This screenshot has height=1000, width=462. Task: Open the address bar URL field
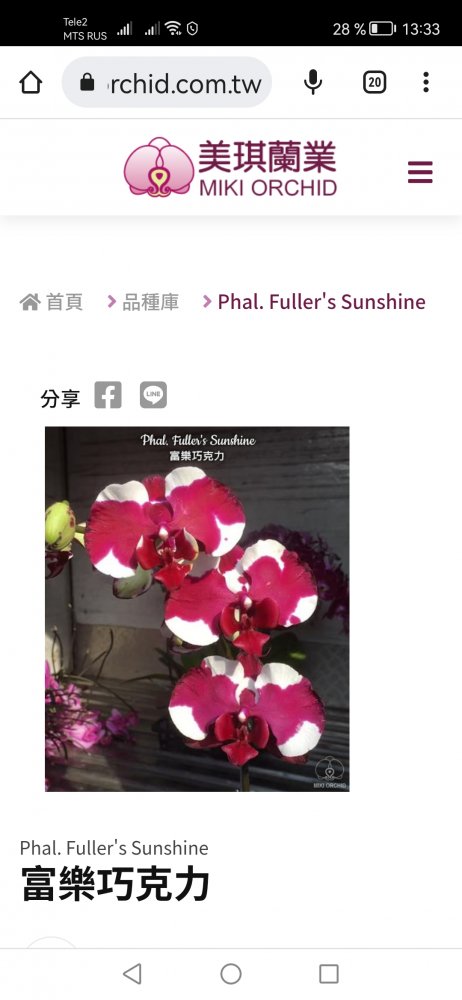coord(167,82)
